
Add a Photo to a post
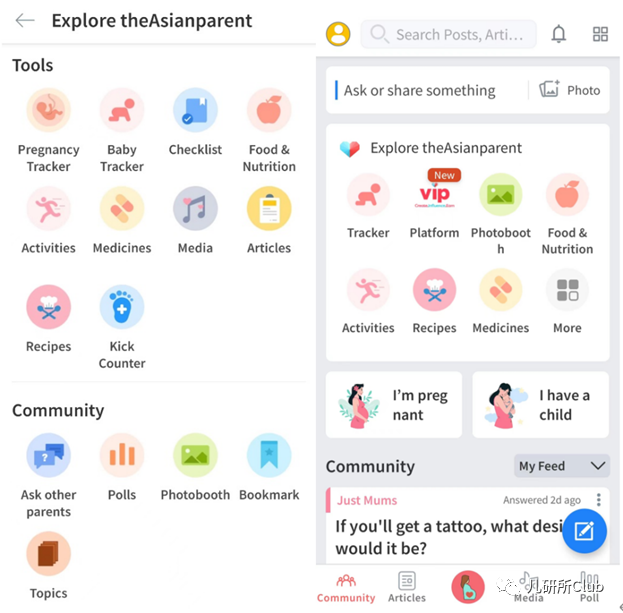tap(570, 90)
